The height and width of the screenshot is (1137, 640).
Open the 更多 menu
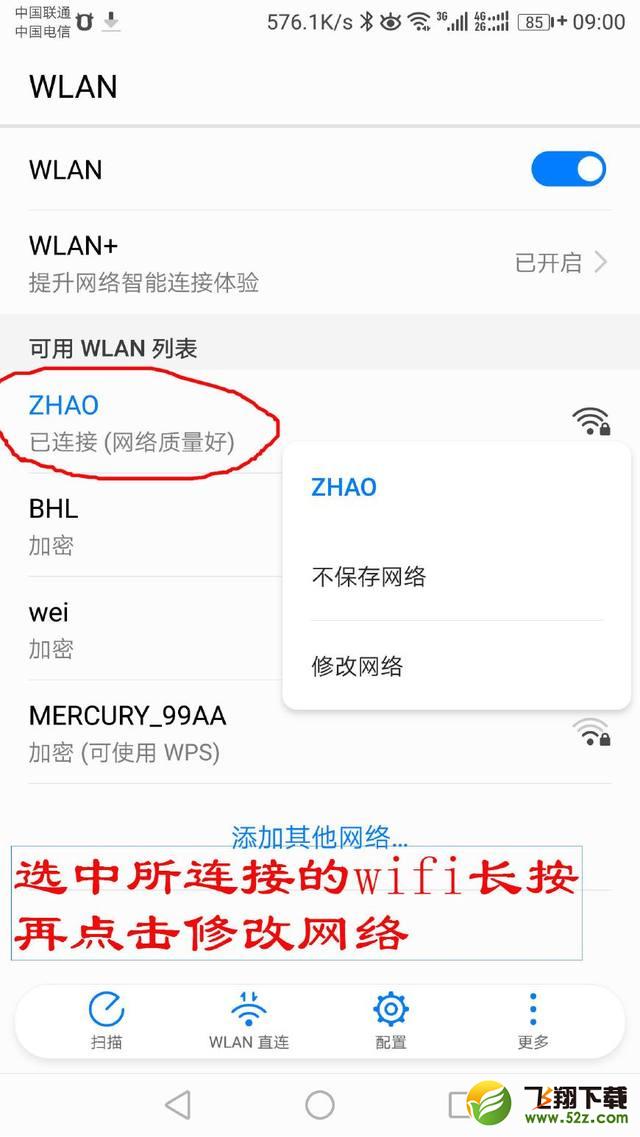(533, 1020)
